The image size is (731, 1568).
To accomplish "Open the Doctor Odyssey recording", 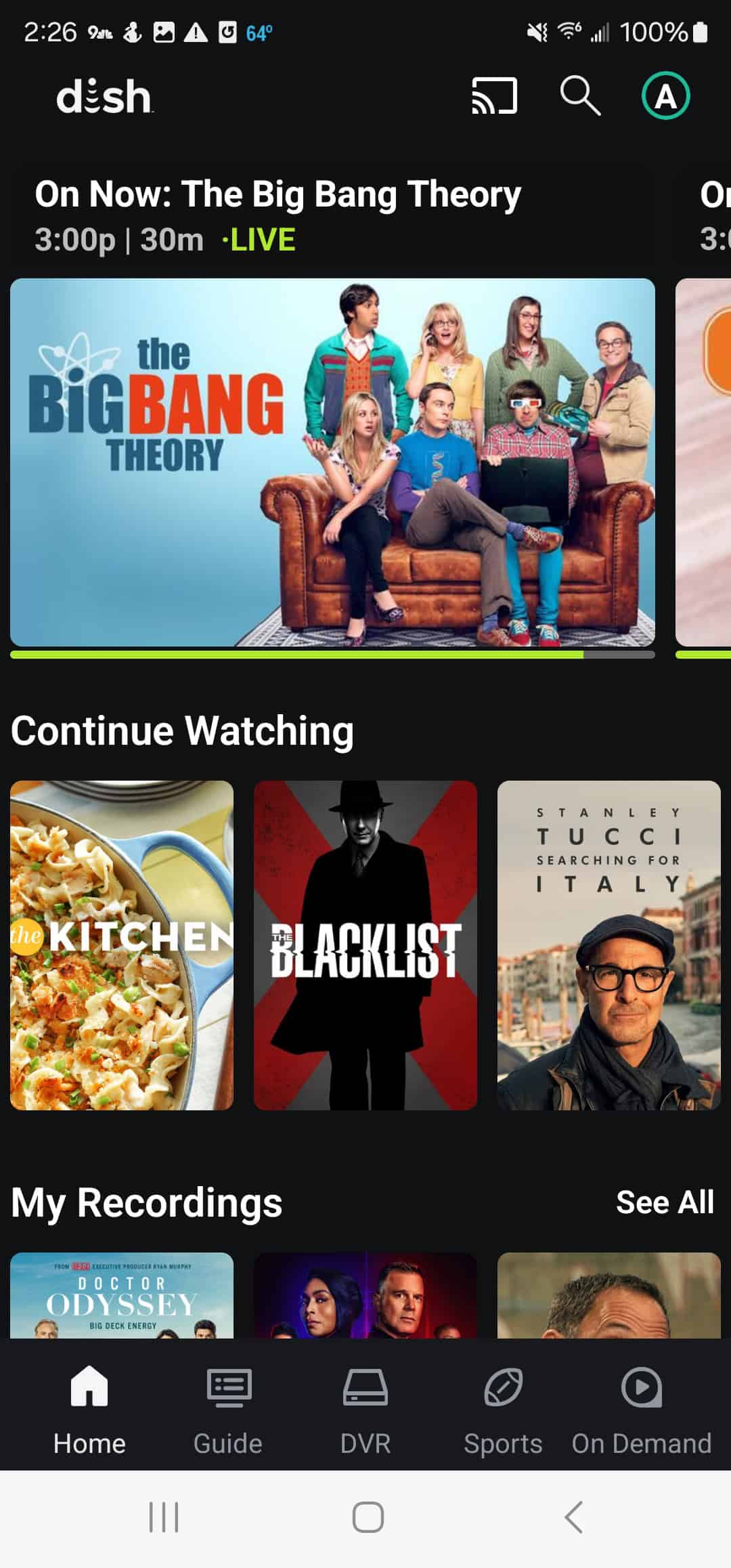I will pos(122,1294).
